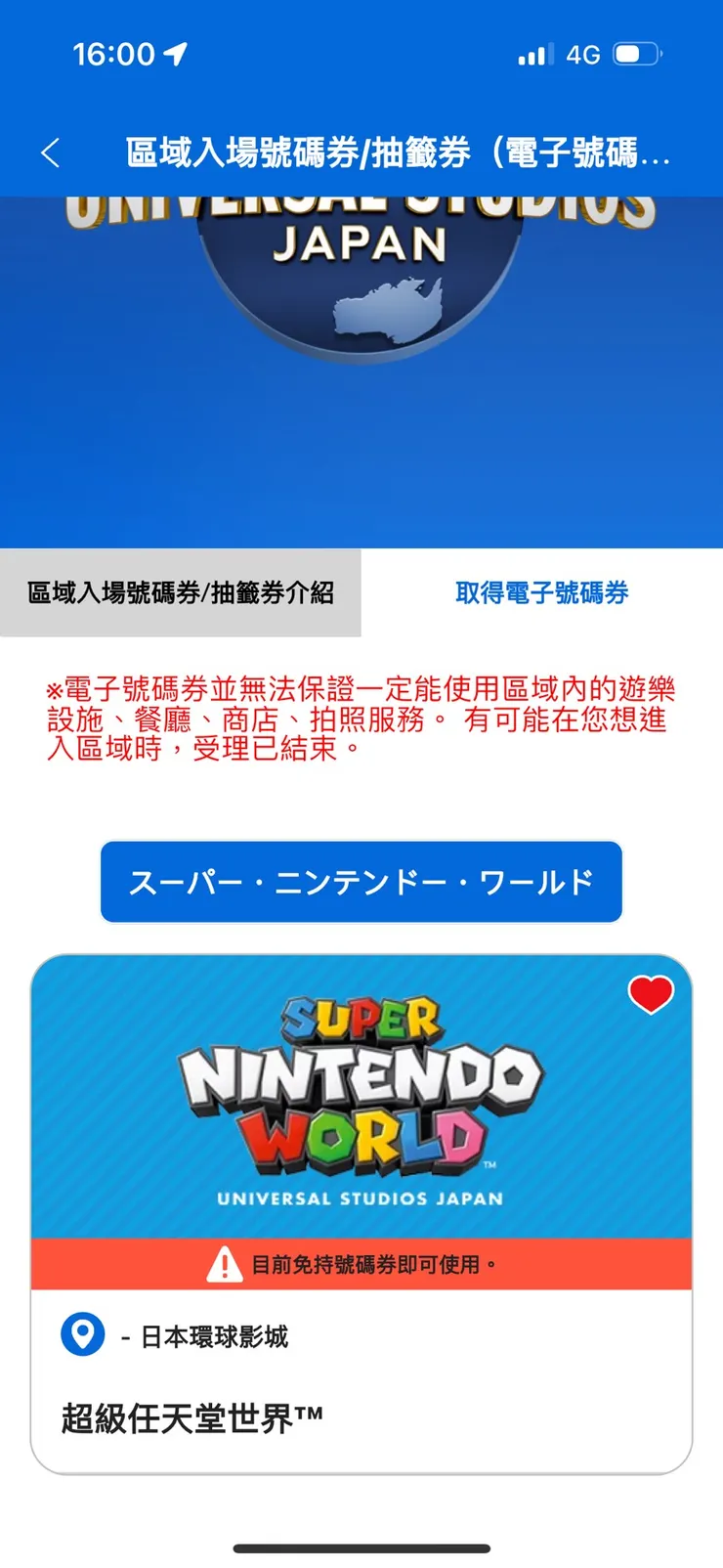
Task: Switch to the 取得電子號碼券 tab
Action: 542,592
